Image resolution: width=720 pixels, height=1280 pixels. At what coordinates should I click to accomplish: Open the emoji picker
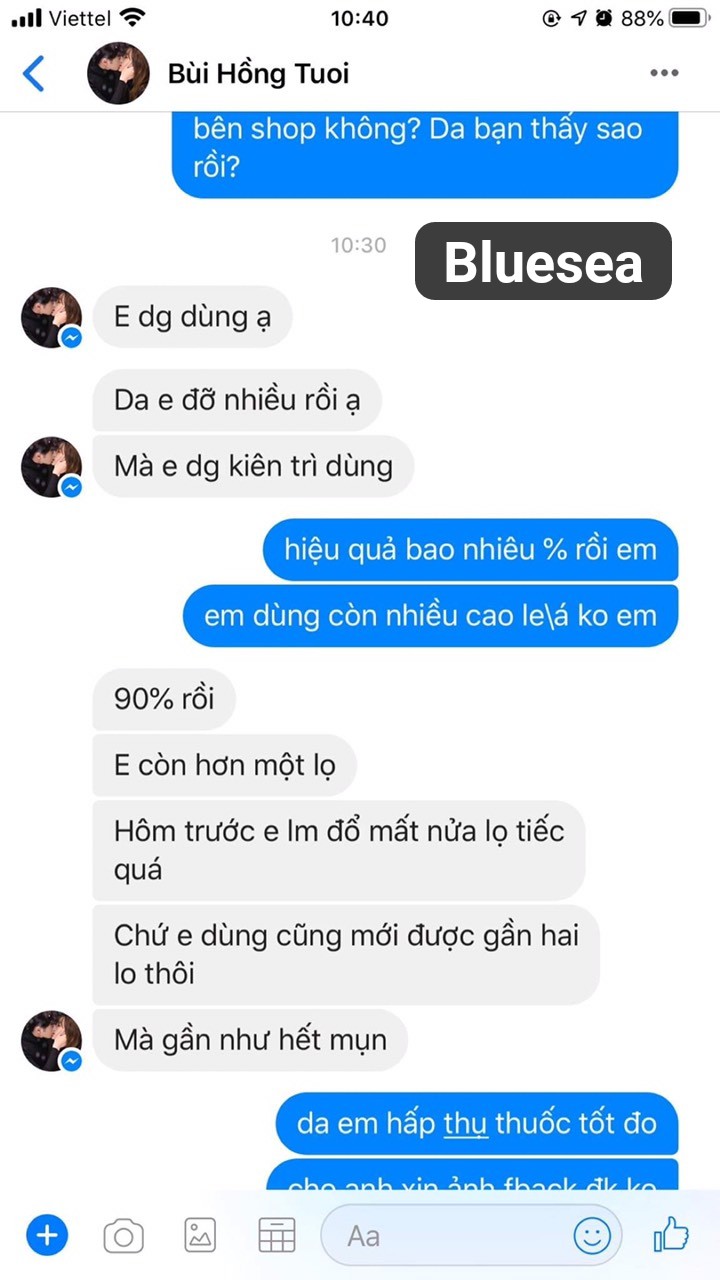click(x=592, y=1235)
